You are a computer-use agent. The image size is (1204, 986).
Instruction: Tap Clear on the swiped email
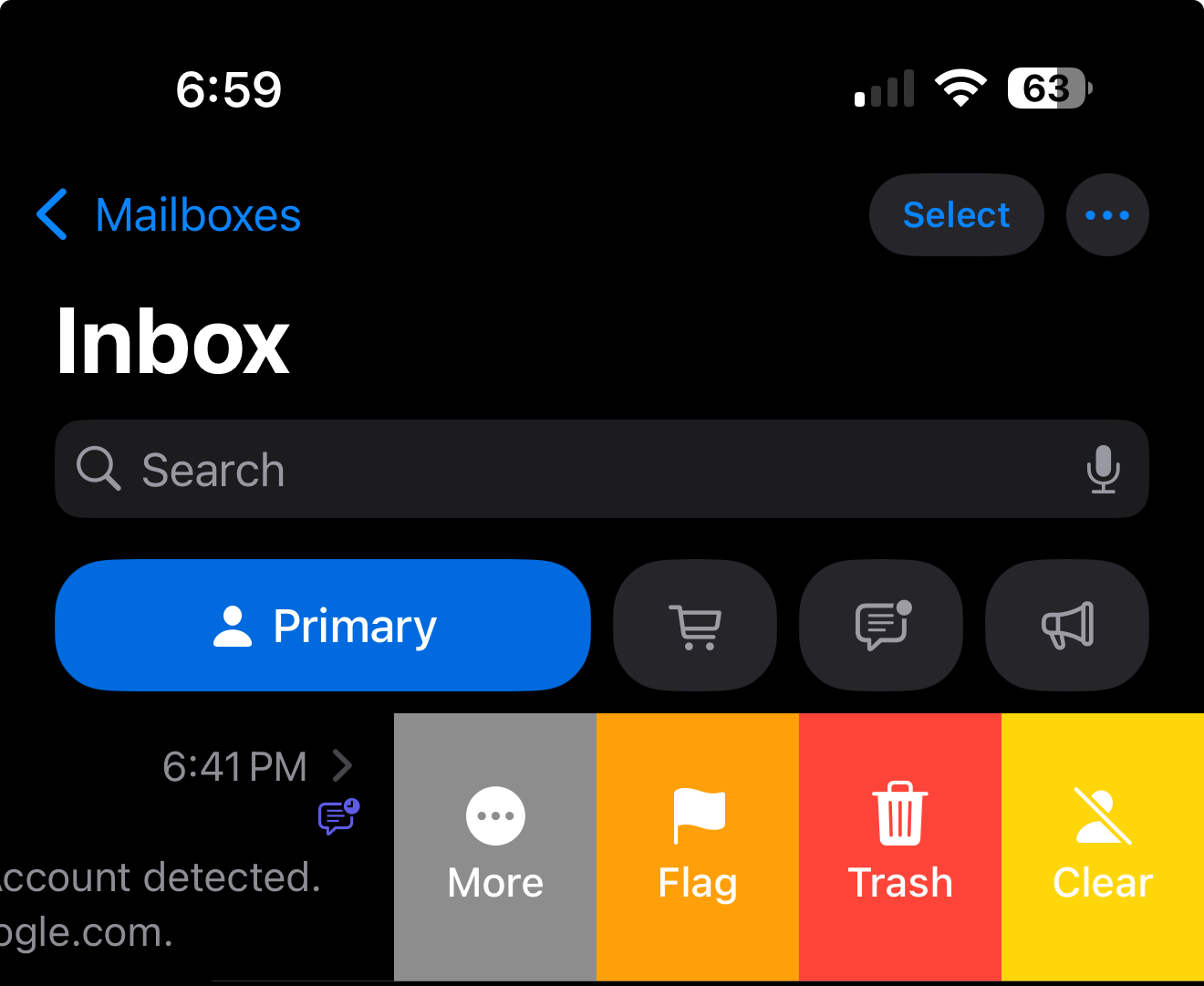coord(1103,846)
